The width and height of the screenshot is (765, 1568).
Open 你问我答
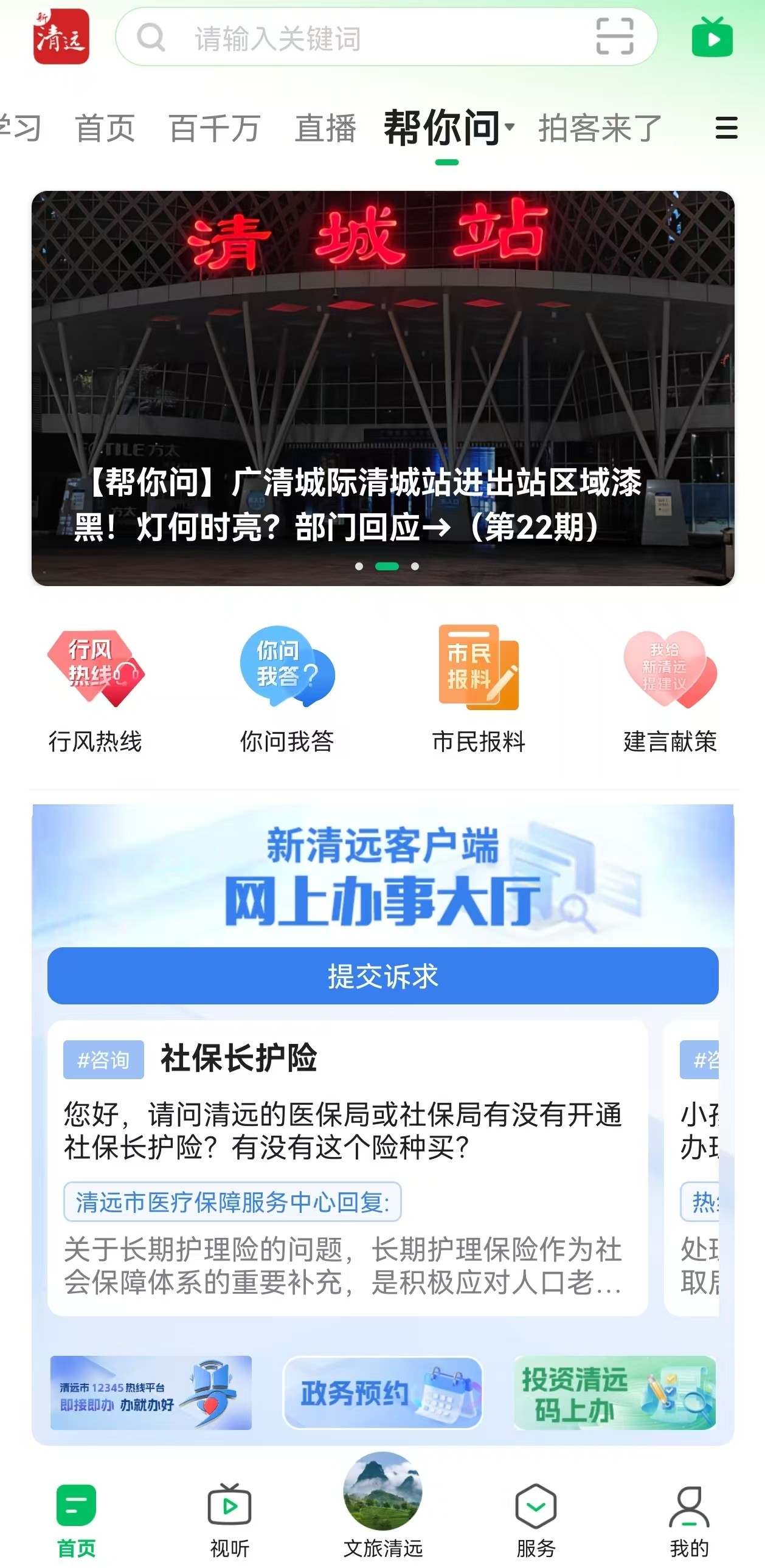287,690
